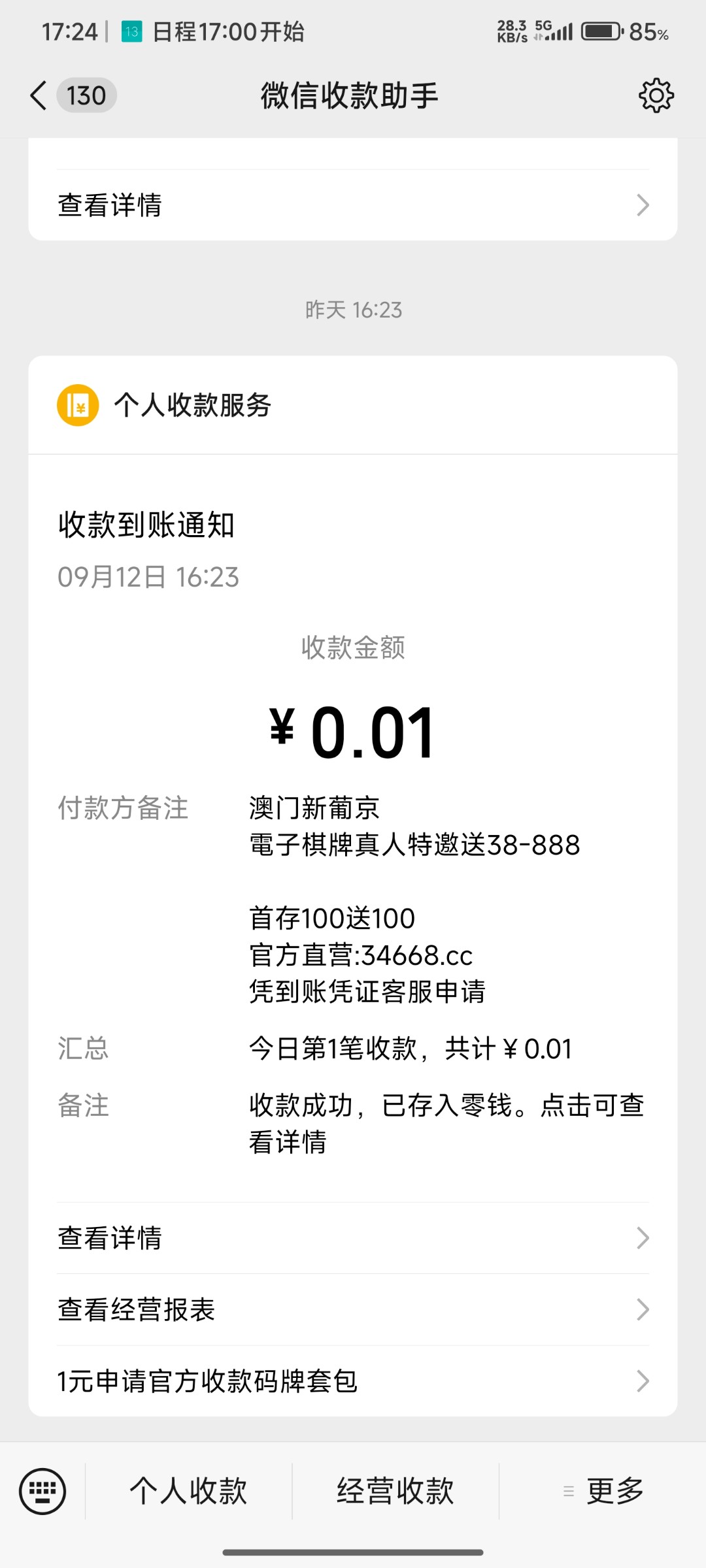Expand the 1元申请官方收款码牌套包 row
This screenshot has width=706, height=1568.
[353, 1381]
